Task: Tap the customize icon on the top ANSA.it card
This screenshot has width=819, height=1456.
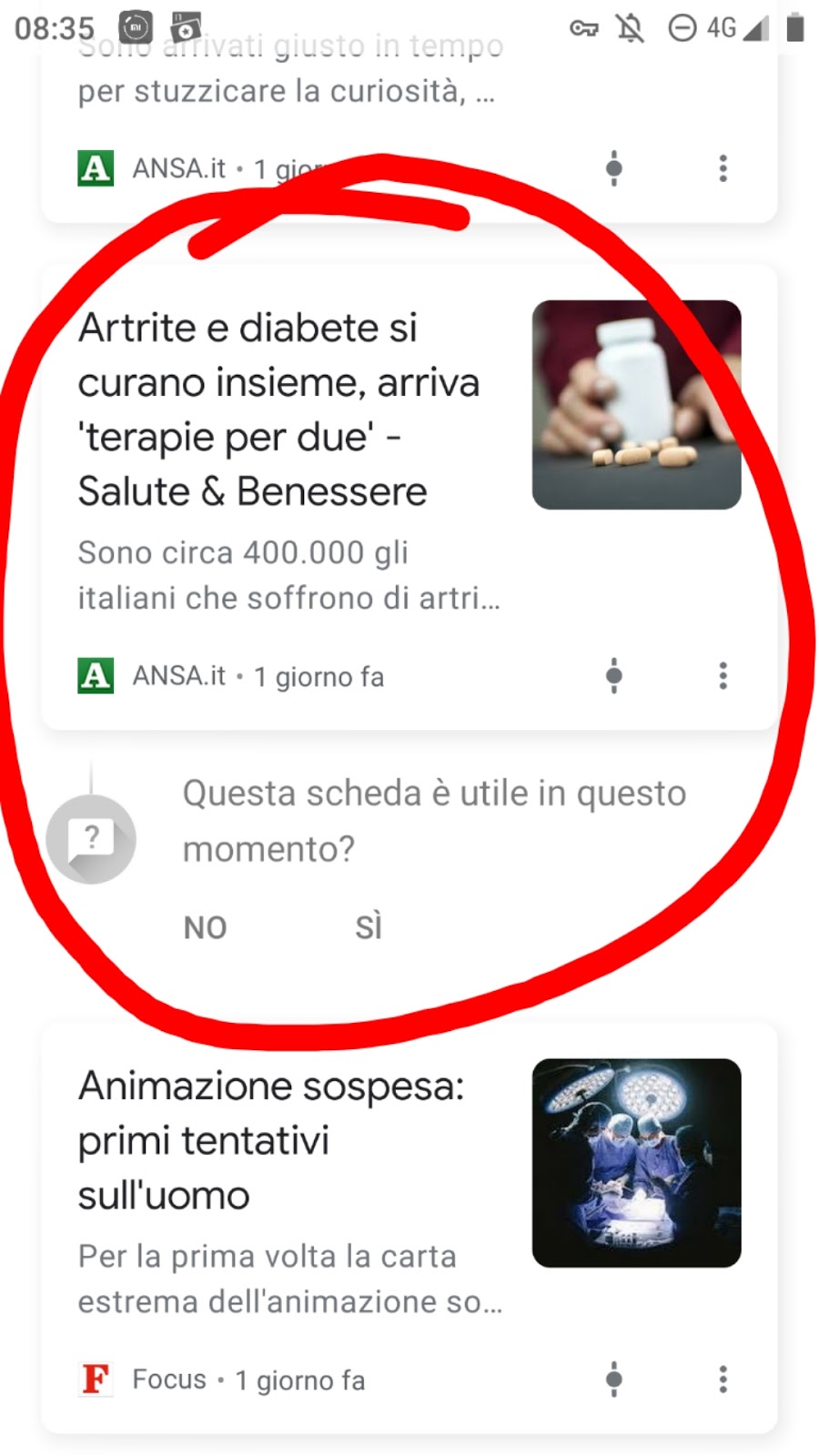Action: click(614, 168)
